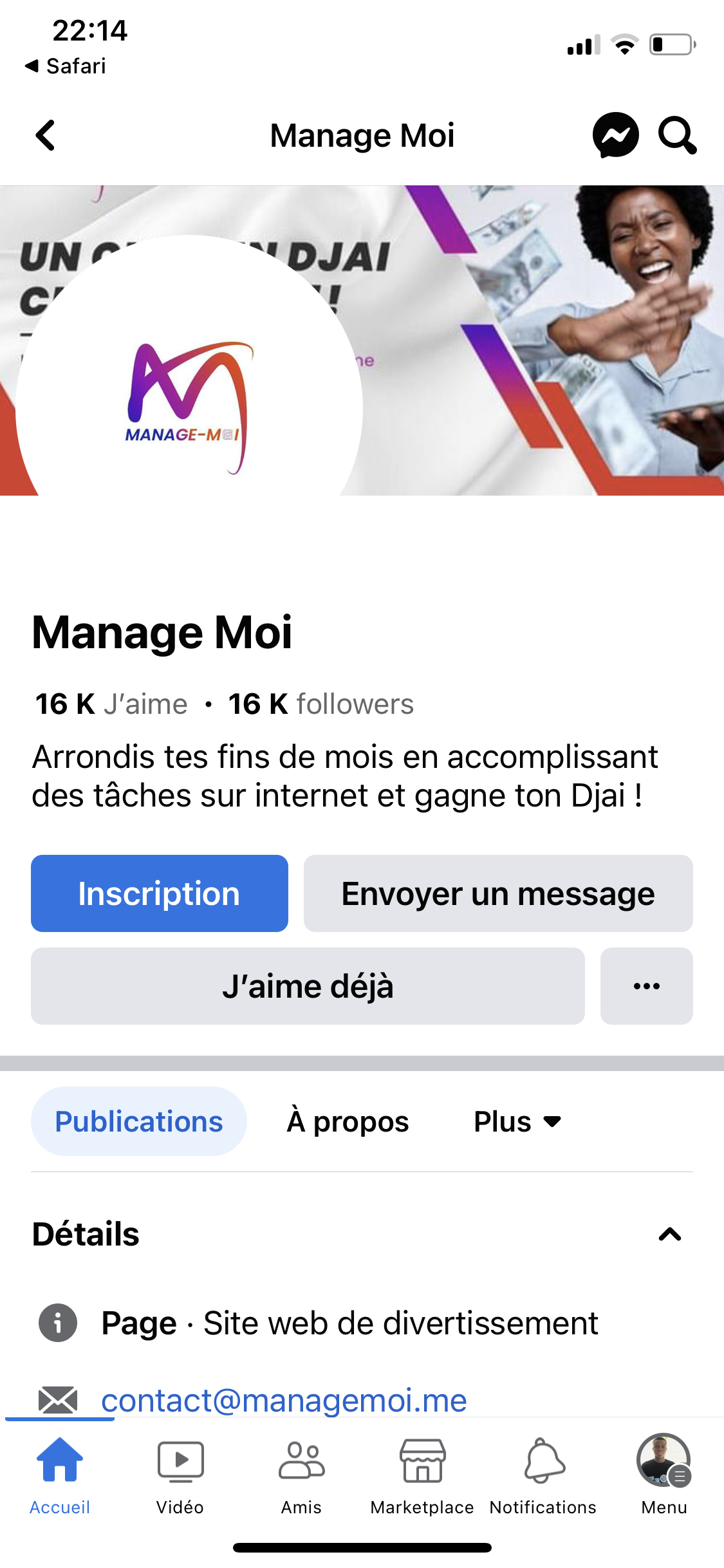
Task: Open the Menu tab
Action: (x=664, y=1474)
